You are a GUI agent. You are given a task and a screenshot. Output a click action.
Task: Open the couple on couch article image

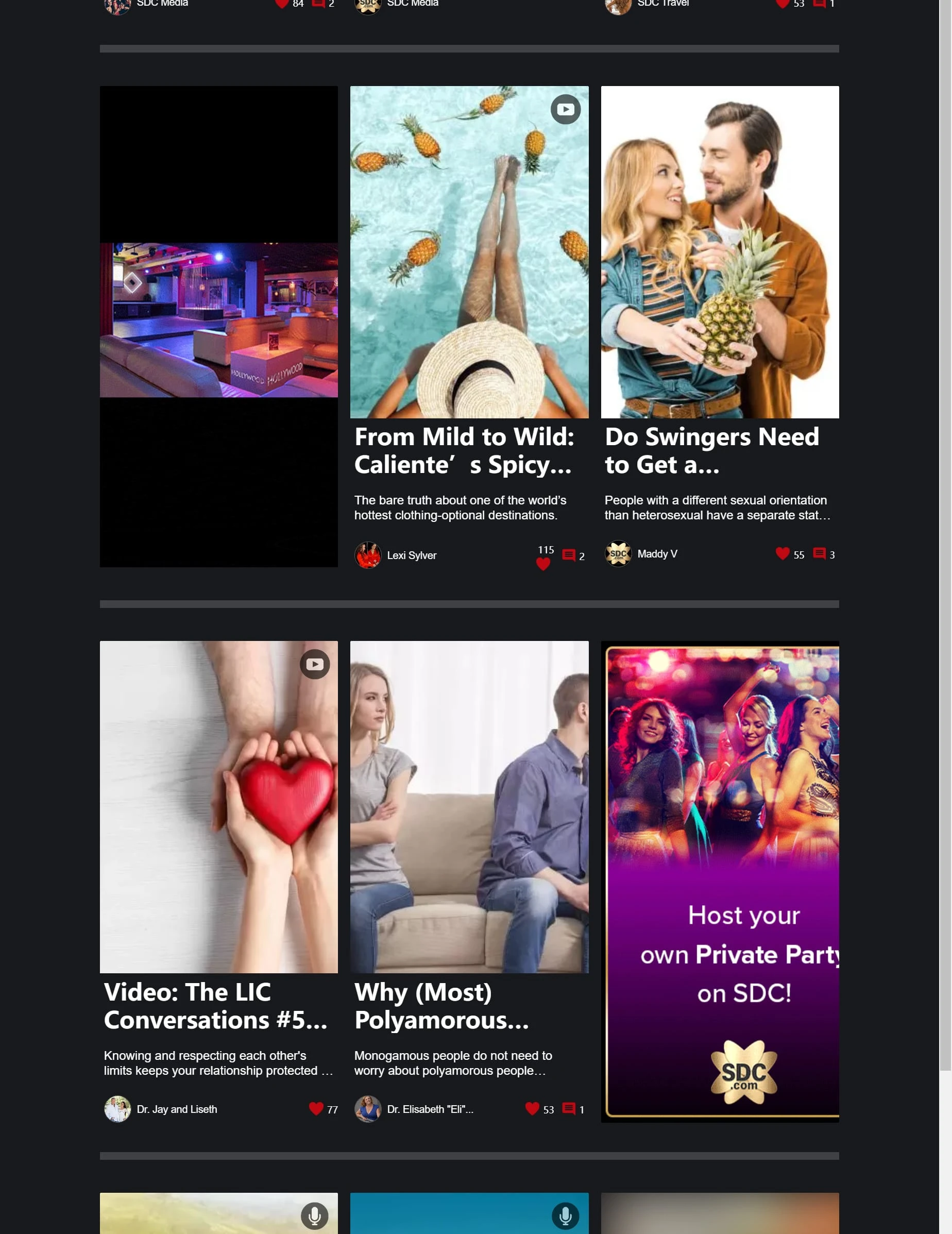(x=469, y=806)
